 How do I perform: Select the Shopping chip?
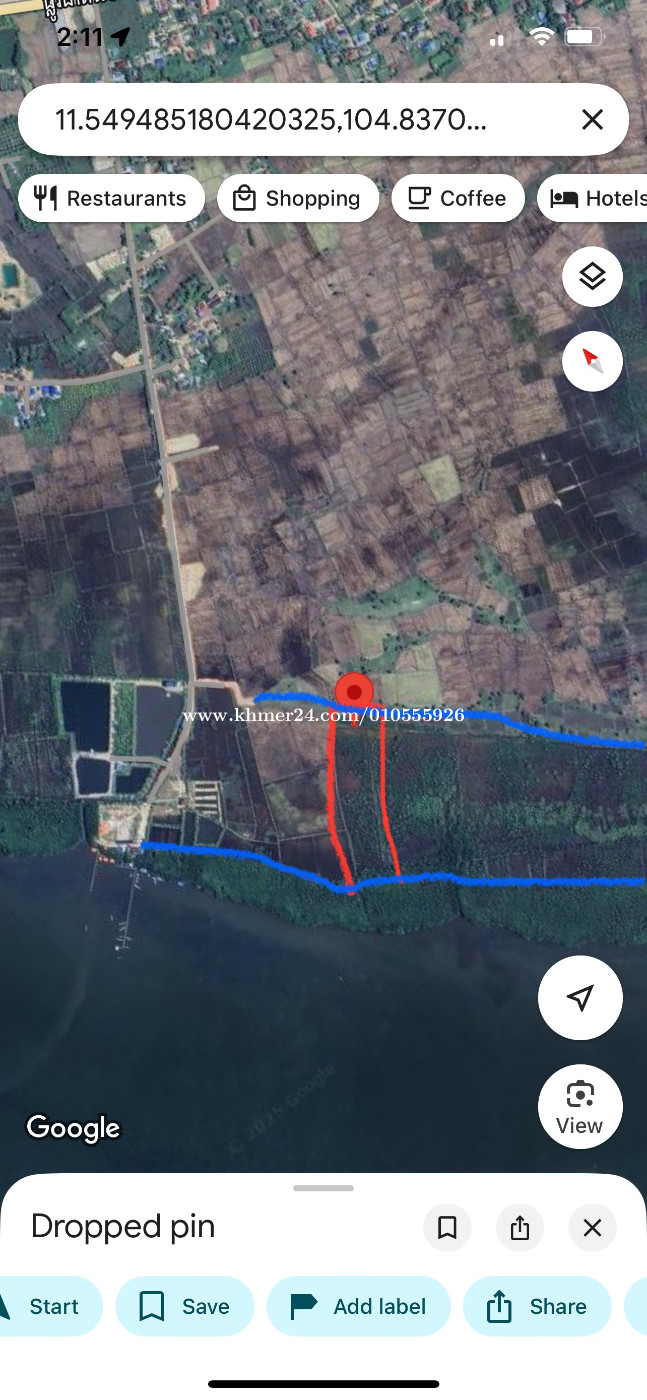point(298,198)
